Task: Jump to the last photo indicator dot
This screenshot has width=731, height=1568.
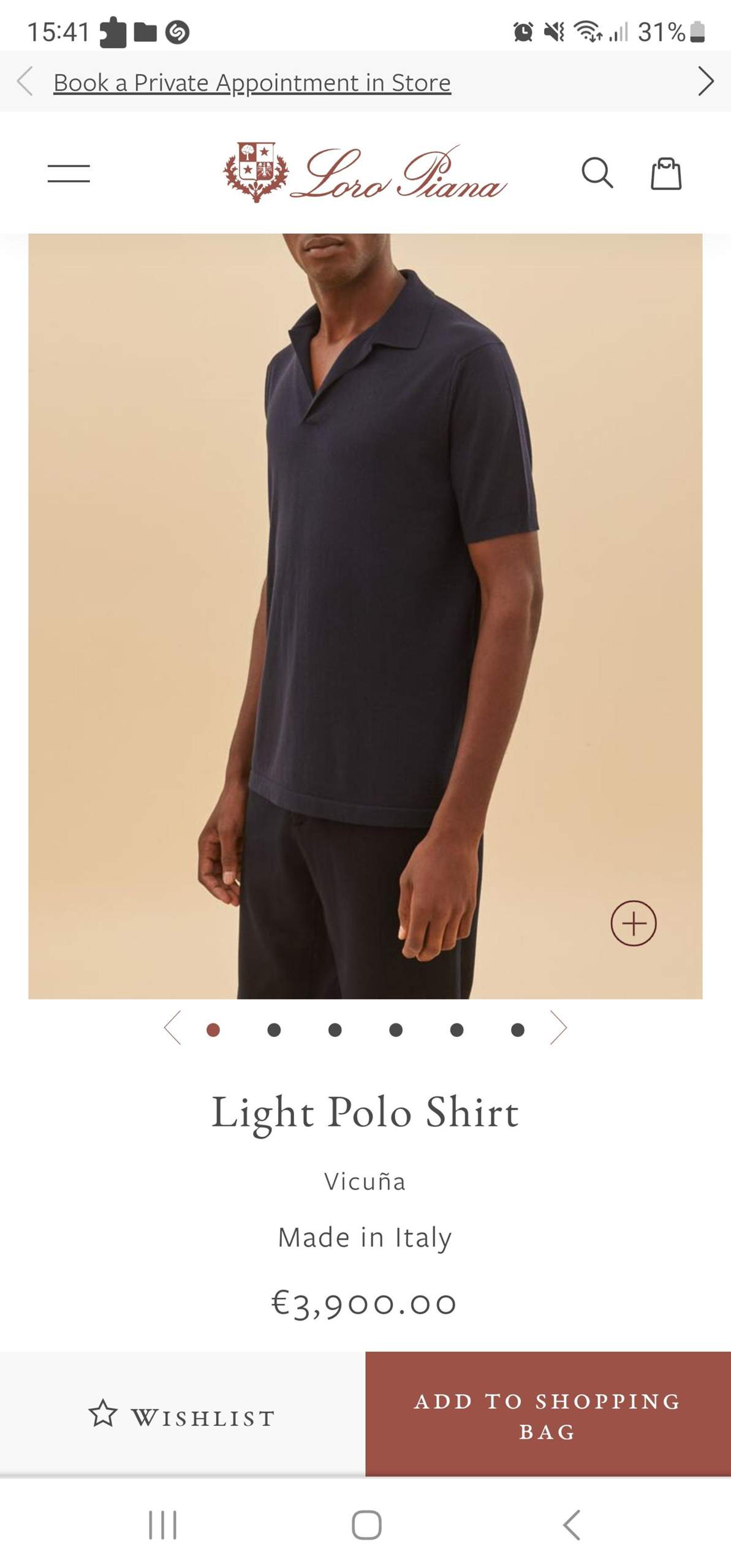Action: point(517,1030)
